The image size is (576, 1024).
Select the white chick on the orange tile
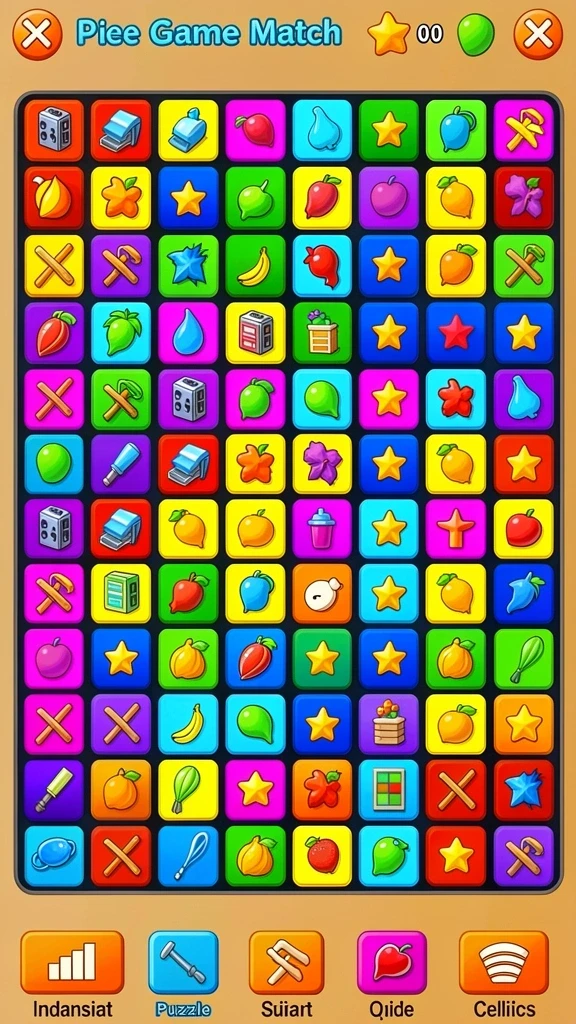[322, 594]
